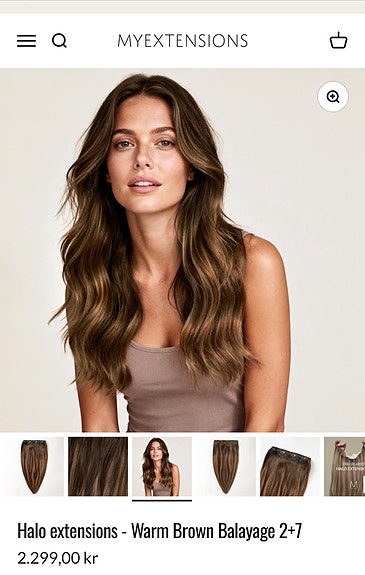Viewport: 365px width, 575px height.
Task: Open the hamburger menu
Action: tap(26, 41)
